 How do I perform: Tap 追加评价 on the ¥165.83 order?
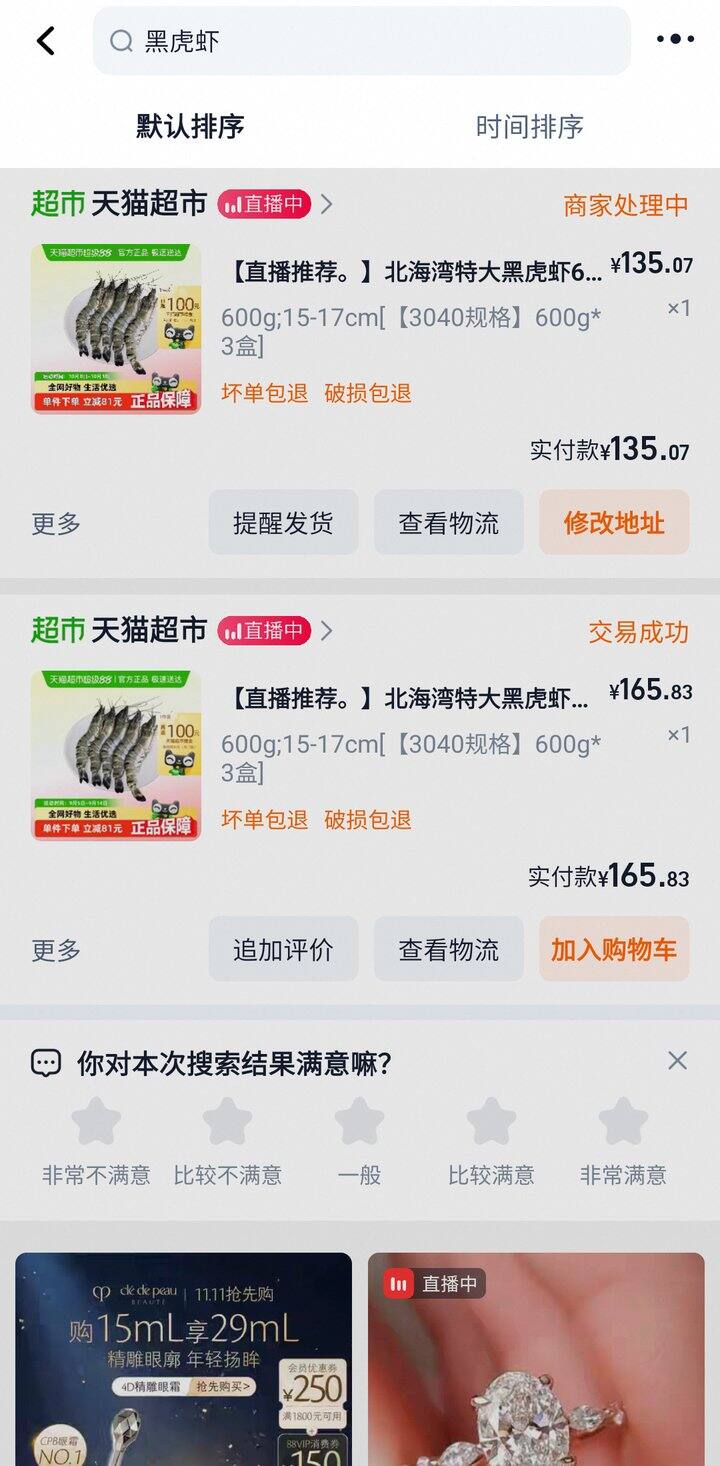(283, 949)
